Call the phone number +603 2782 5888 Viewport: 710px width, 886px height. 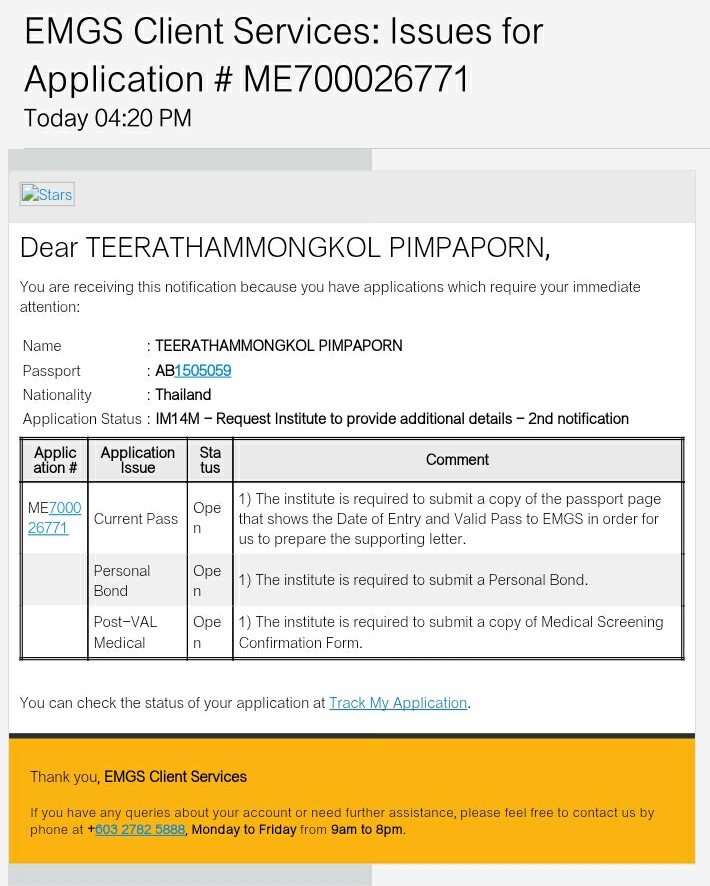[x=139, y=829]
